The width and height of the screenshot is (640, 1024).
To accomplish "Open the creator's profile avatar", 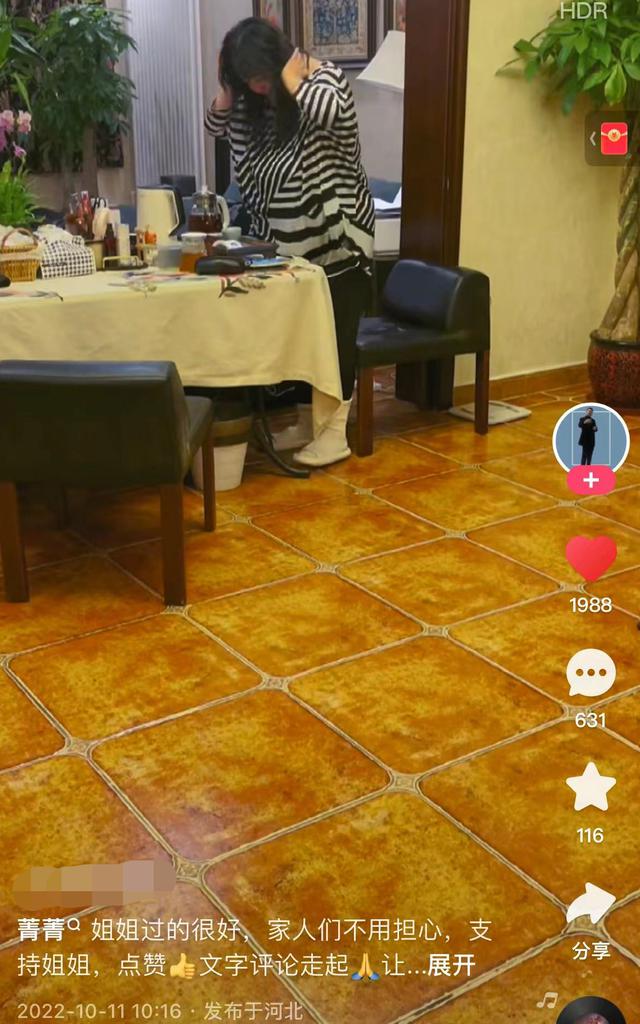I will coord(590,436).
